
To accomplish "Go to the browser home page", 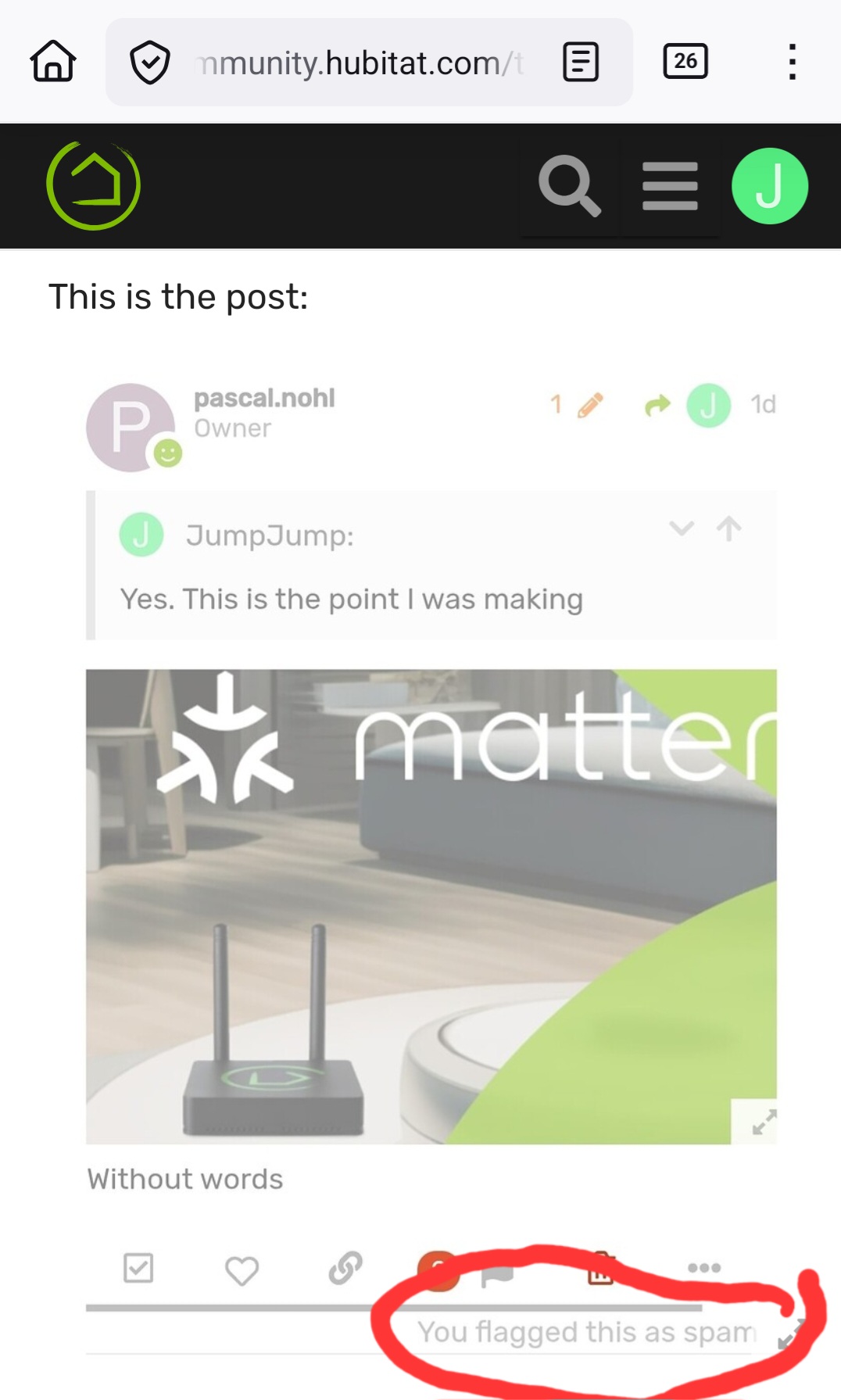I will 53,62.
